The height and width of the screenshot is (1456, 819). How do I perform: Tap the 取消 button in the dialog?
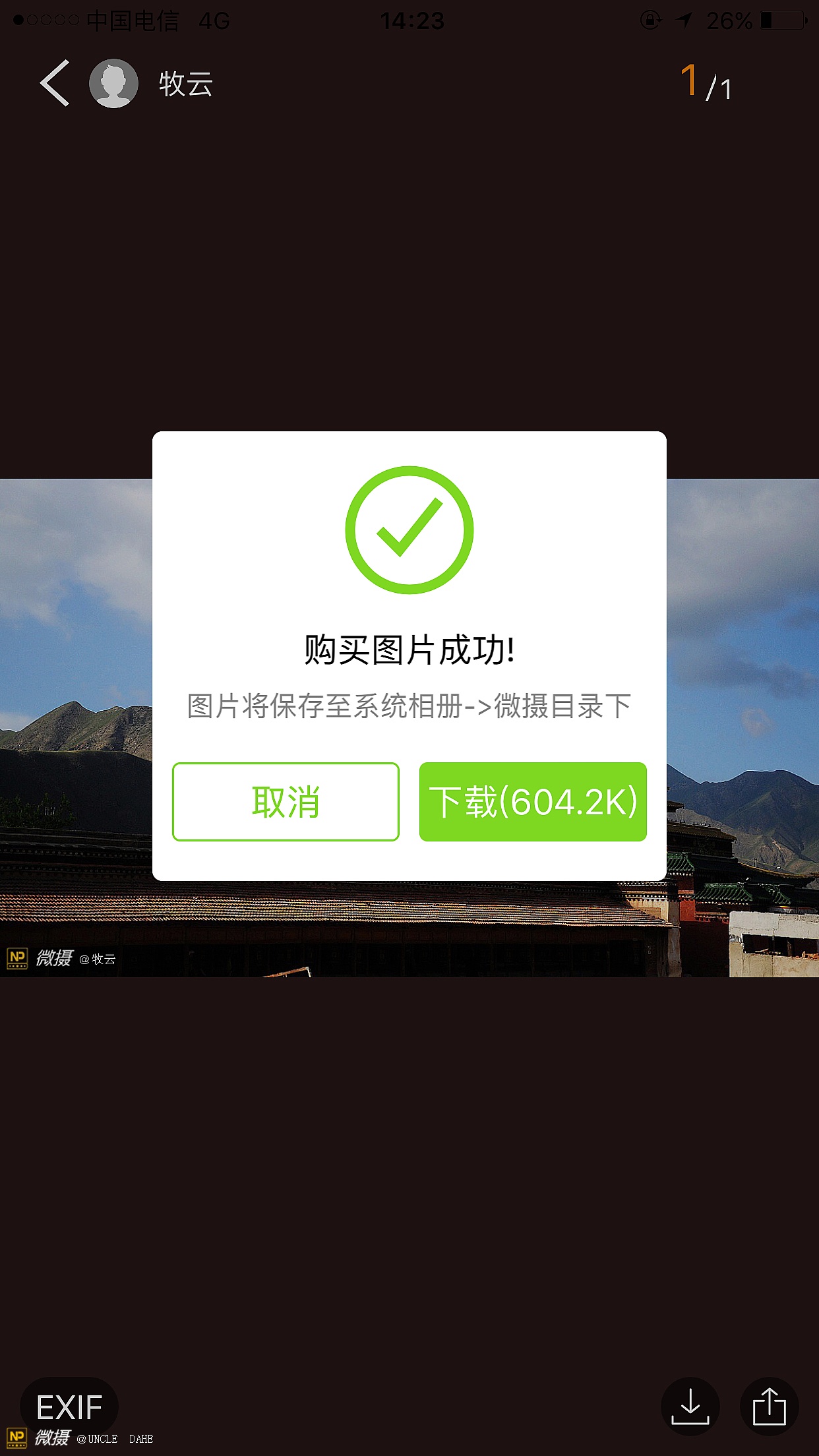coord(286,801)
